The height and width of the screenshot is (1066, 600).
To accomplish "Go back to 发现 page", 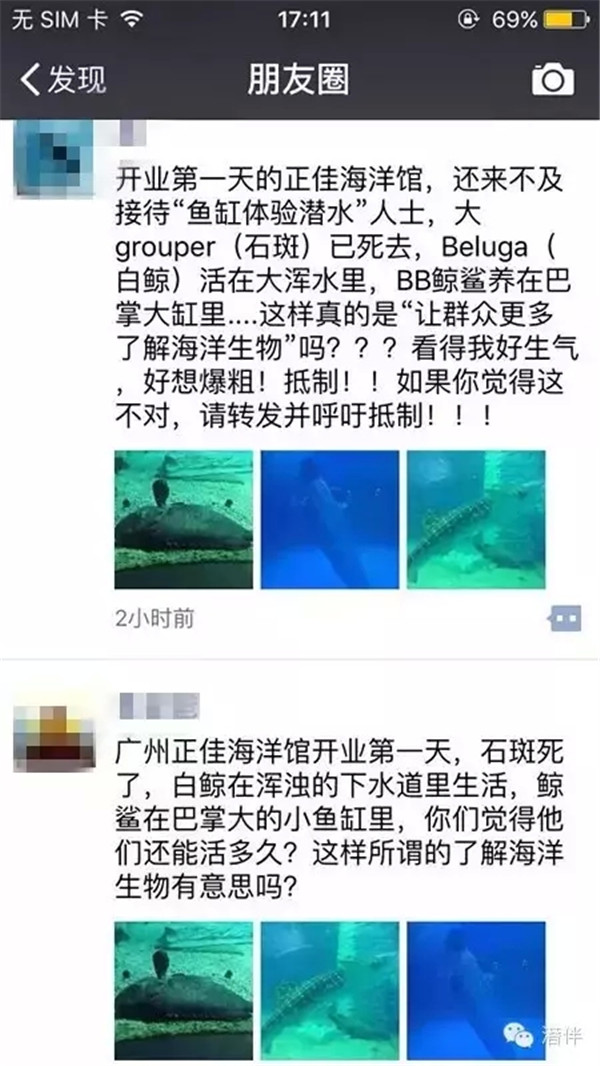I will 62,79.
